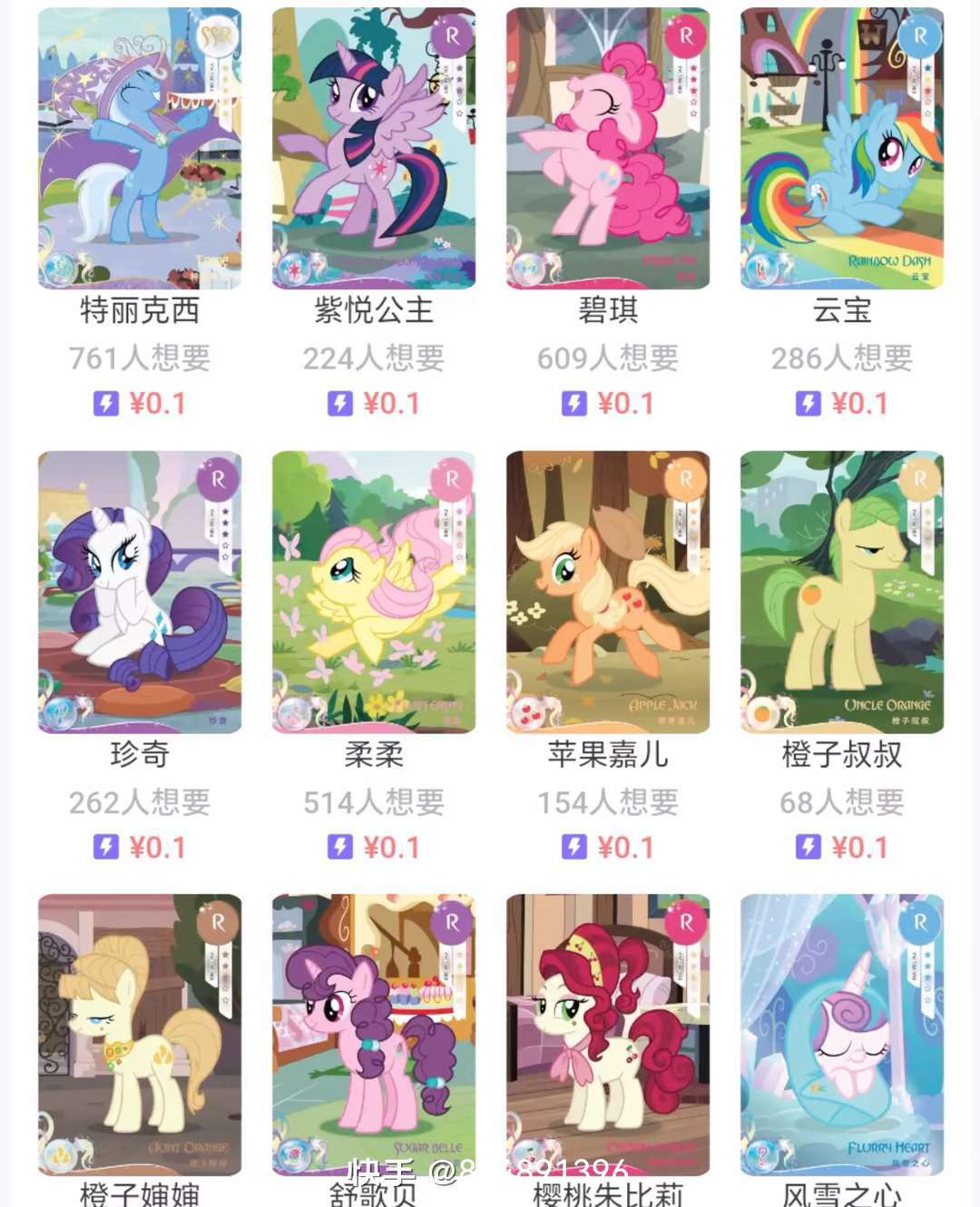Screen dimensions: 980x1207
Task: Tap the 樱桃朱比莉 card listing
Action: pyautogui.click(x=608, y=1035)
